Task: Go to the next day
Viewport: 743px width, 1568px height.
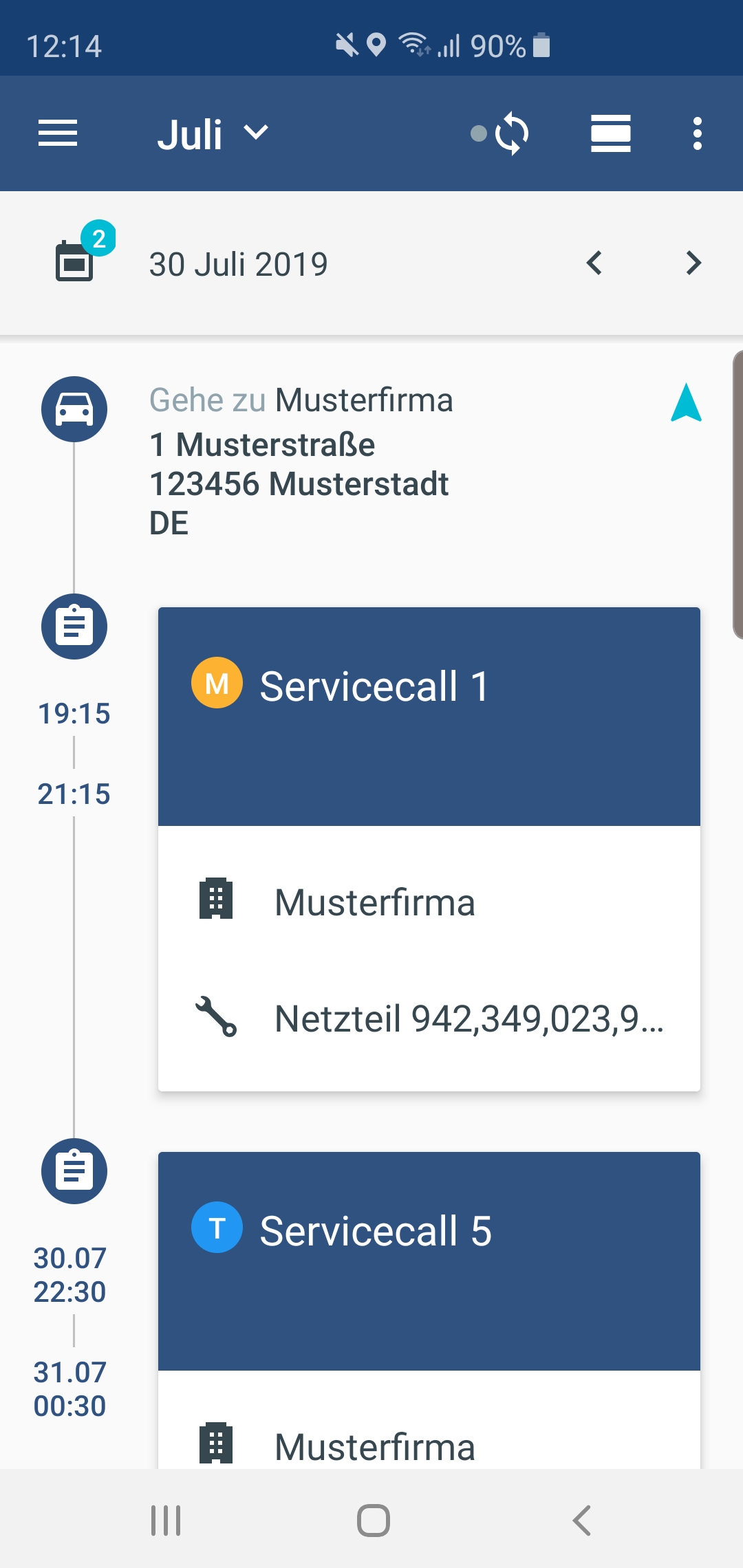Action: pyautogui.click(x=693, y=263)
